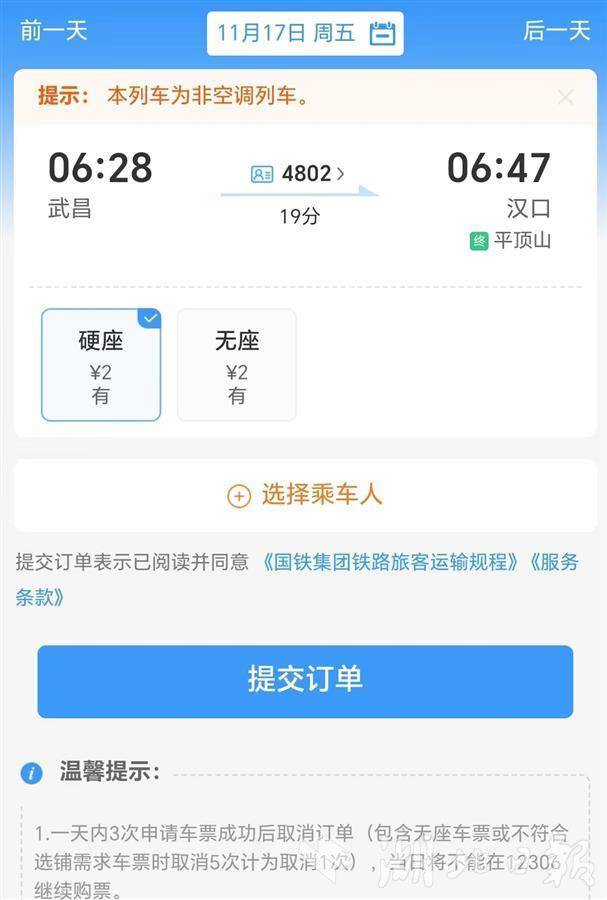Image resolution: width=607 pixels, height=900 pixels.
Task: Go to the previous day (前一天)
Action: pos(54,31)
